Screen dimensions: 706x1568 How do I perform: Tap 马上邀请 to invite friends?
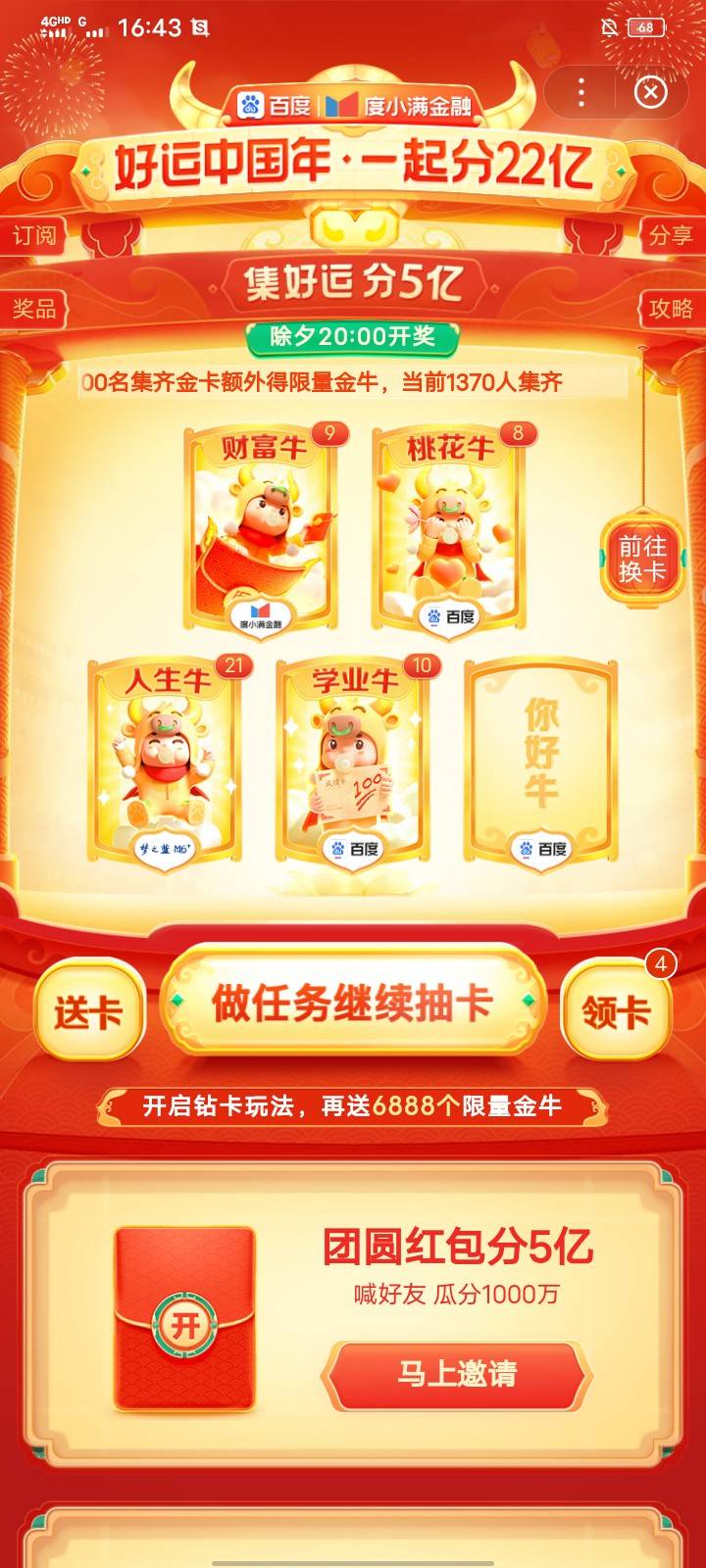[457, 1374]
